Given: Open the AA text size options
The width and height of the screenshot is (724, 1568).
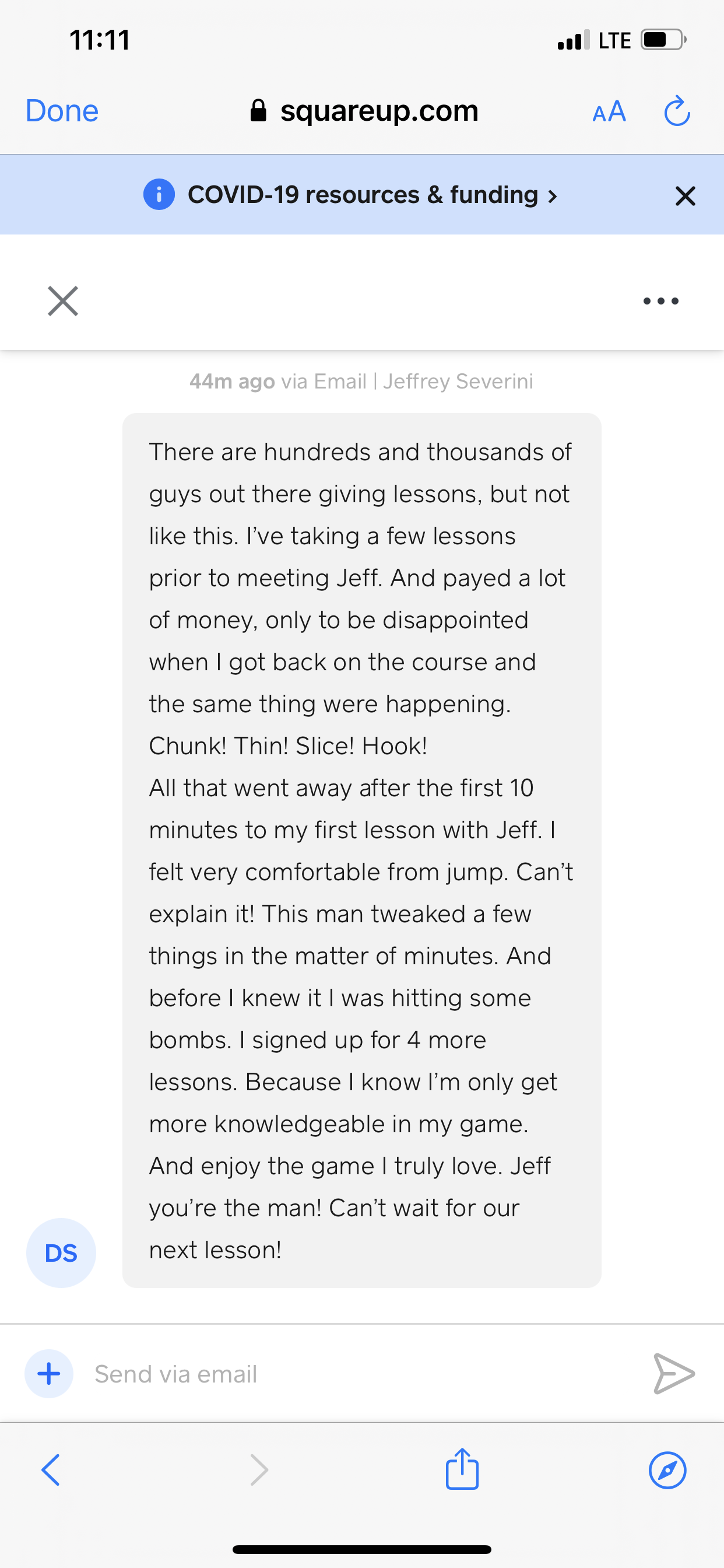Looking at the screenshot, I should coord(609,111).
